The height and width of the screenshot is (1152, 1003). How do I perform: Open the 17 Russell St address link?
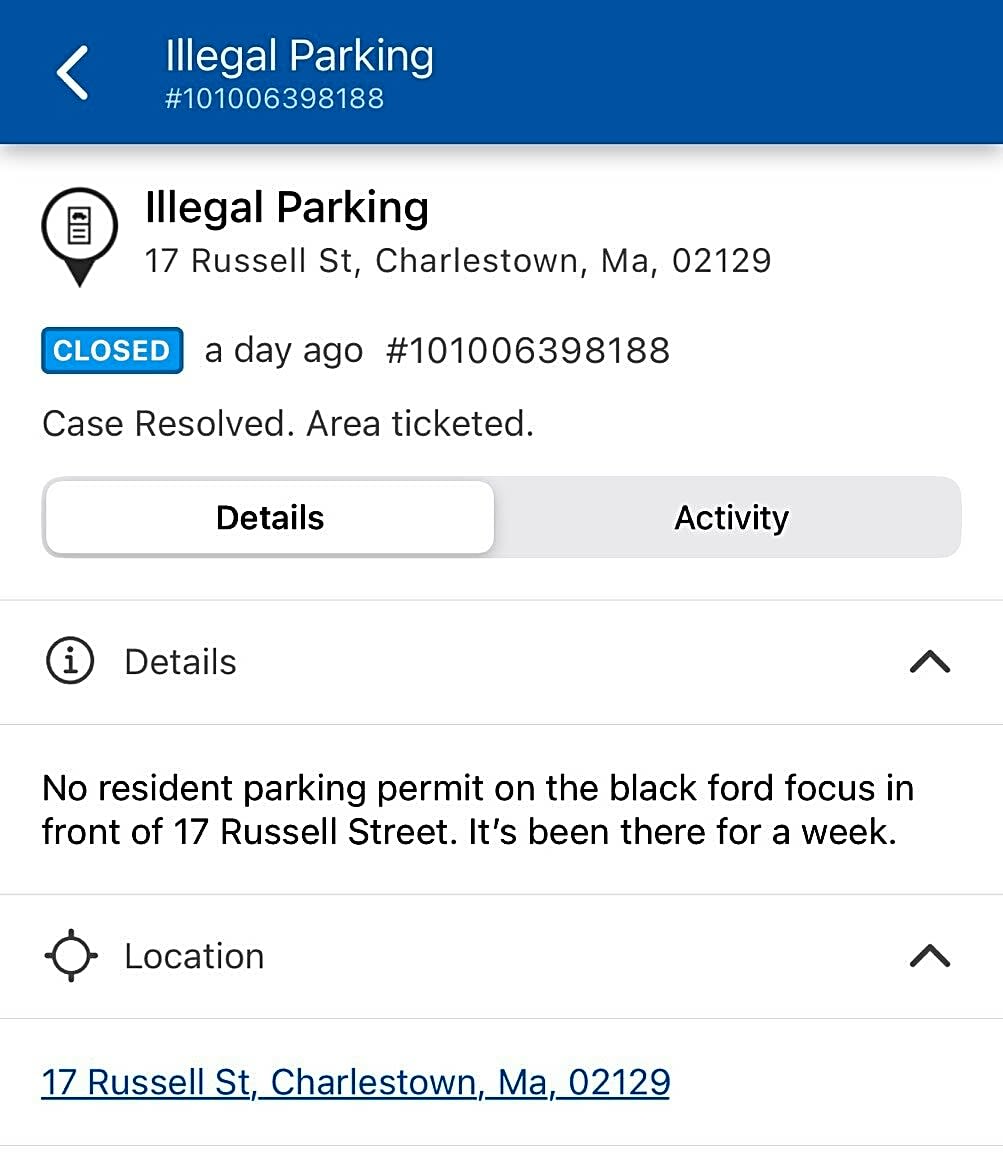[355, 1082]
